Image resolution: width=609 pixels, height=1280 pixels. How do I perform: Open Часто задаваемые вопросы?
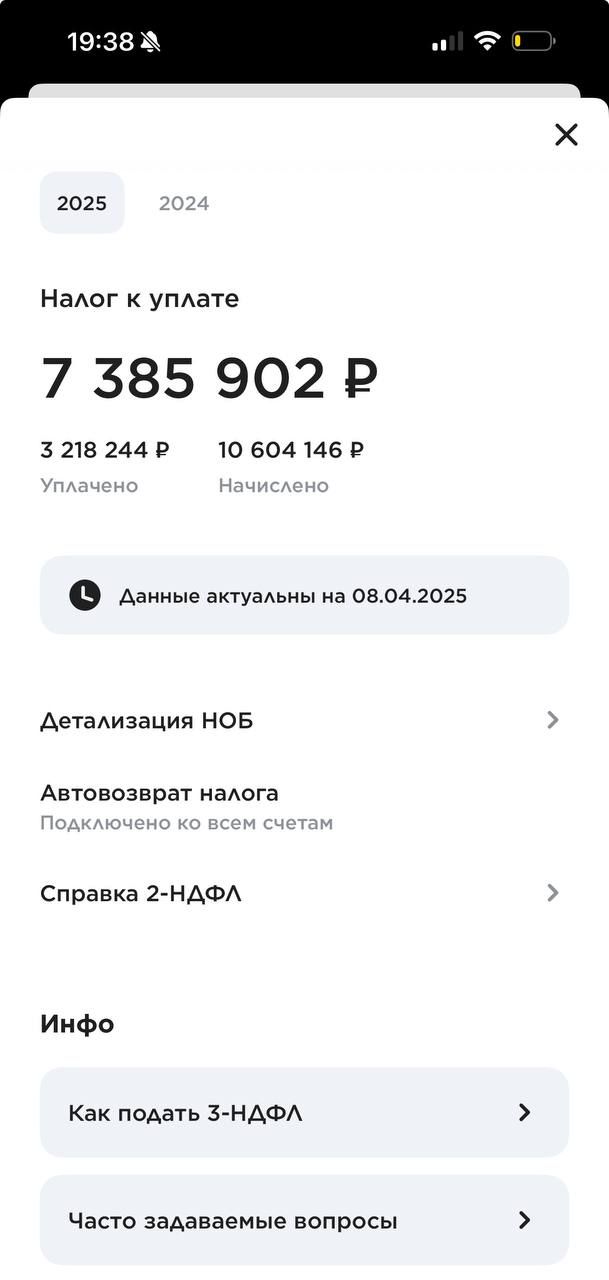304,1220
